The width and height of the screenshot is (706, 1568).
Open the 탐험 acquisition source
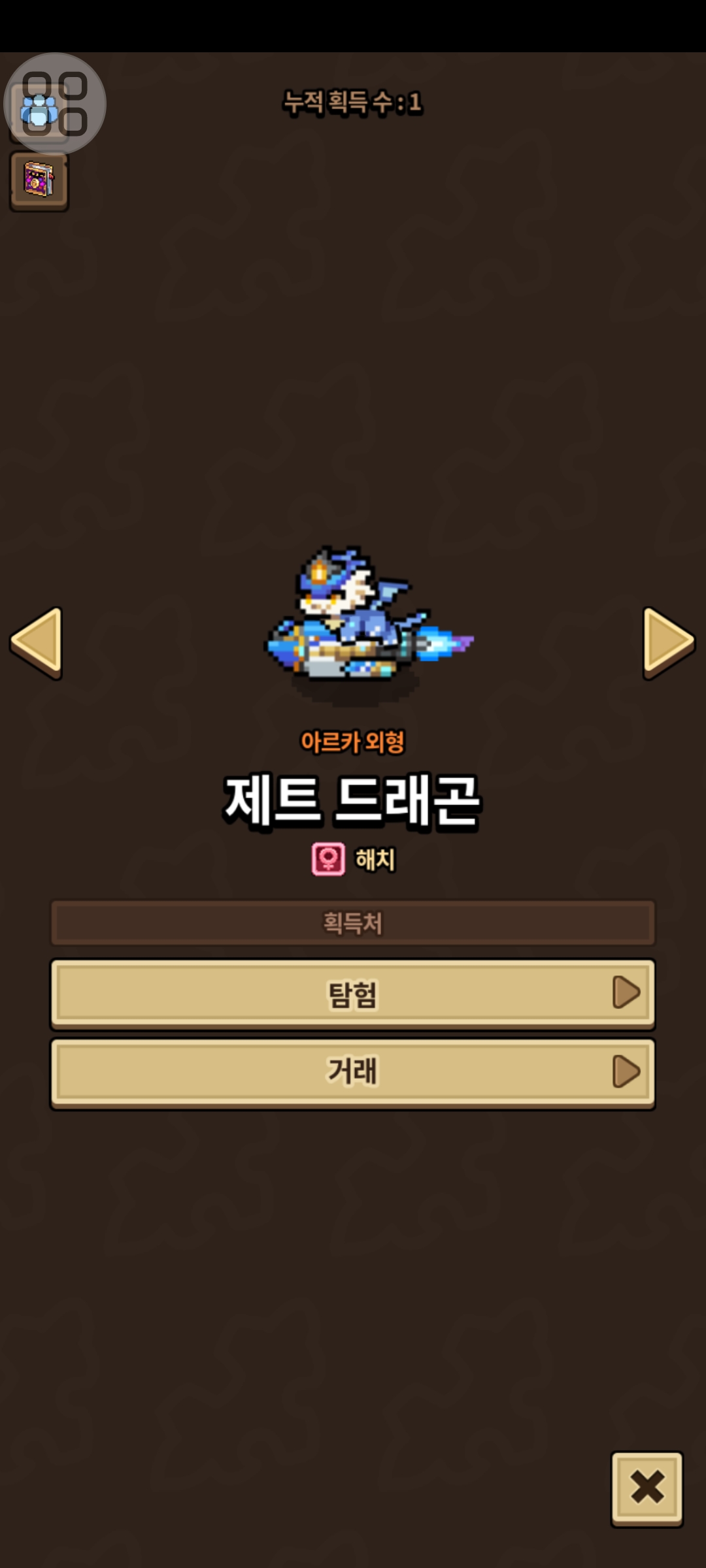coord(353,994)
